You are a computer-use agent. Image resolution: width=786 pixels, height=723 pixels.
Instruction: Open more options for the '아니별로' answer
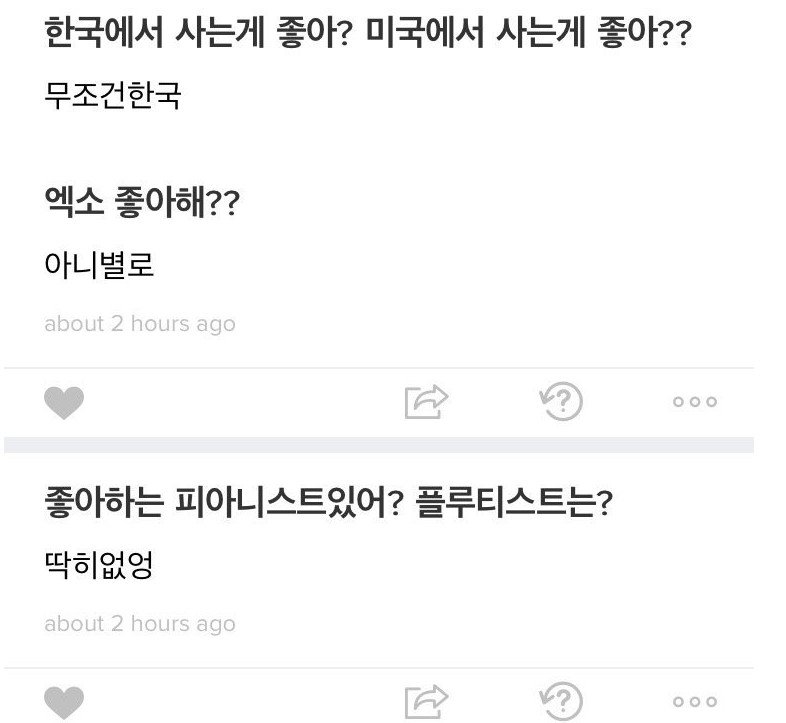click(695, 402)
